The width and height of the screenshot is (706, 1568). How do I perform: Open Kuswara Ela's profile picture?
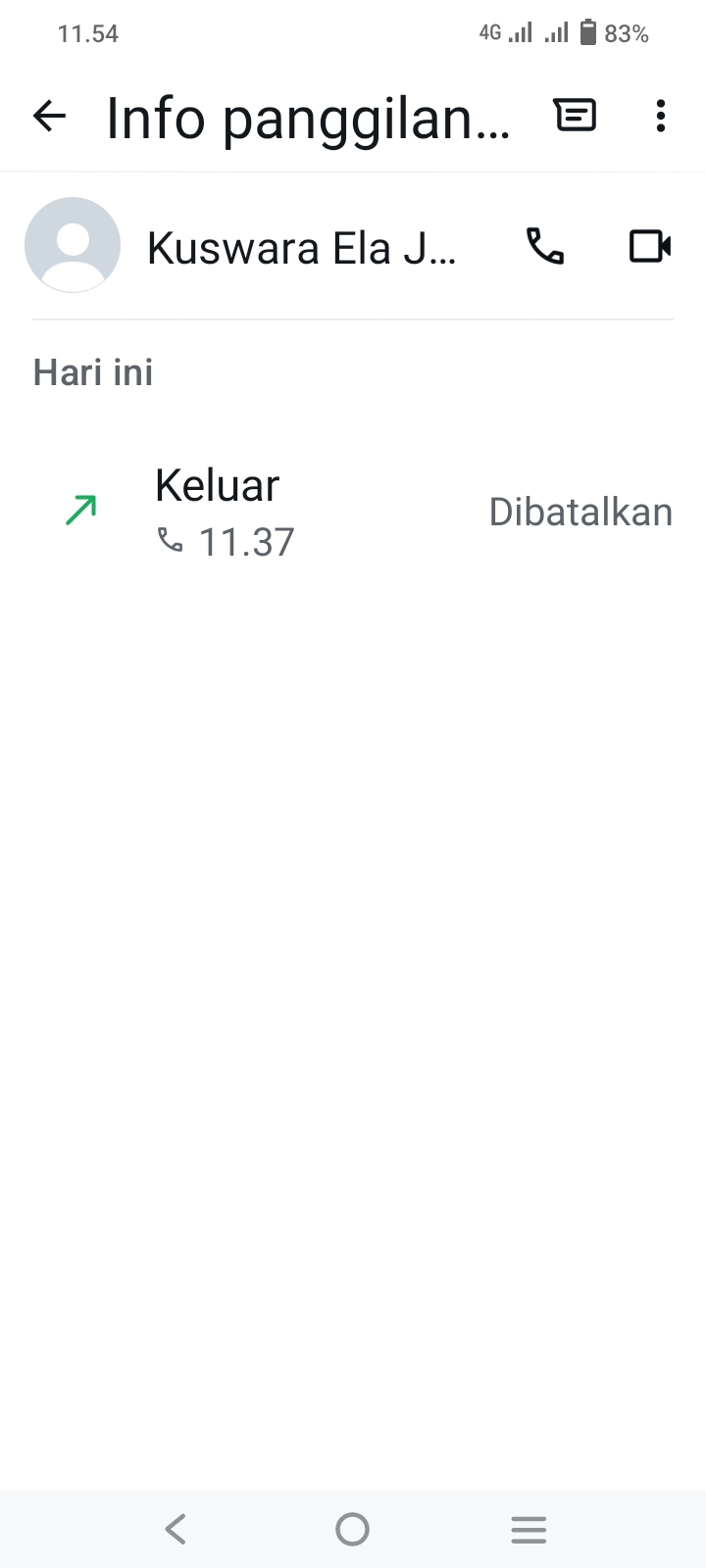(73, 245)
